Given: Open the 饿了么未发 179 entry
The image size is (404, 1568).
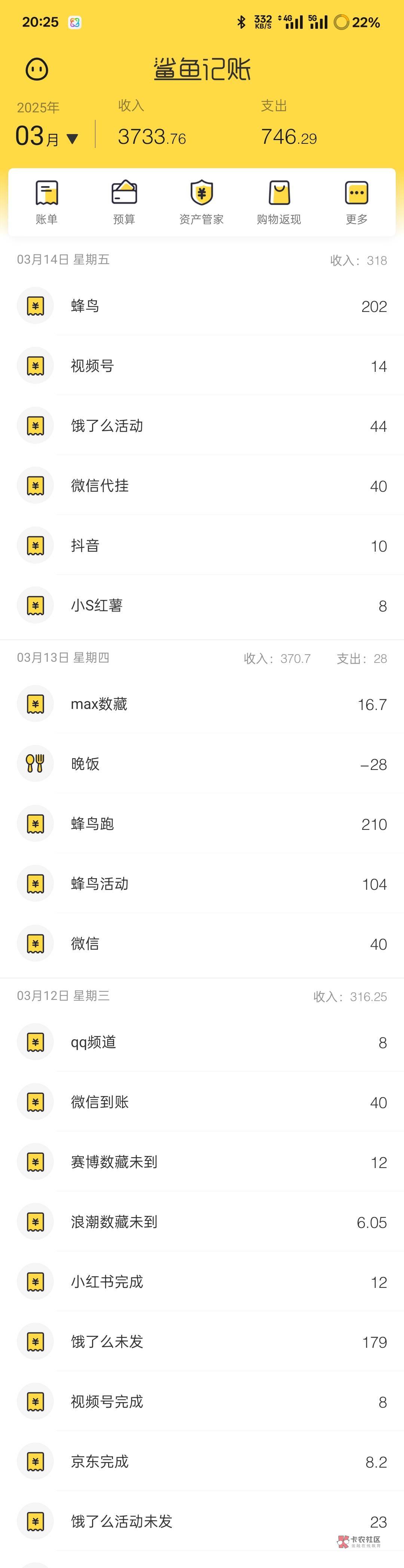Looking at the screenshot, I should [x=202, y=1342].
